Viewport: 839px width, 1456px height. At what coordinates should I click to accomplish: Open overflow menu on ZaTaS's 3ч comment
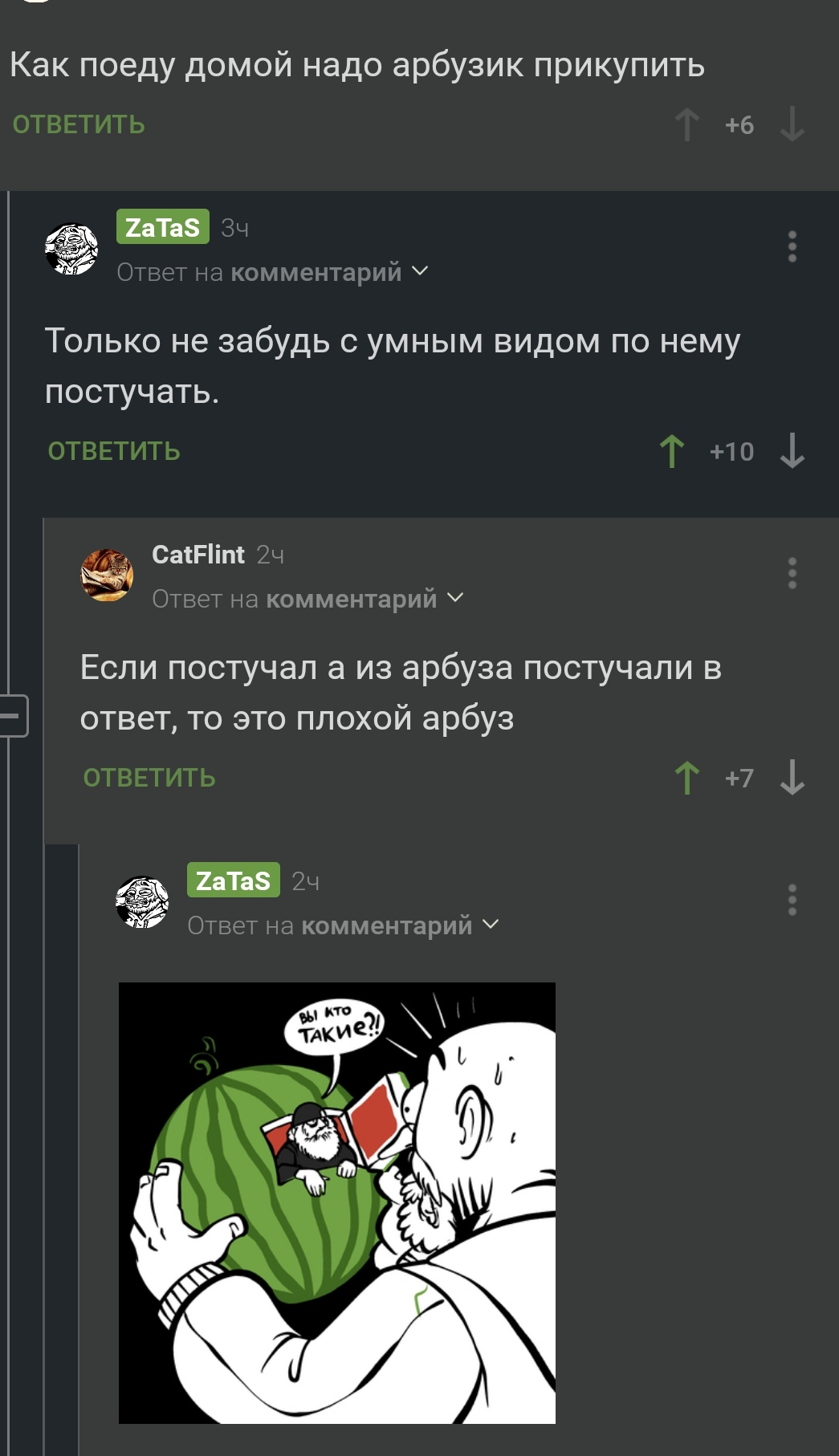792,246
